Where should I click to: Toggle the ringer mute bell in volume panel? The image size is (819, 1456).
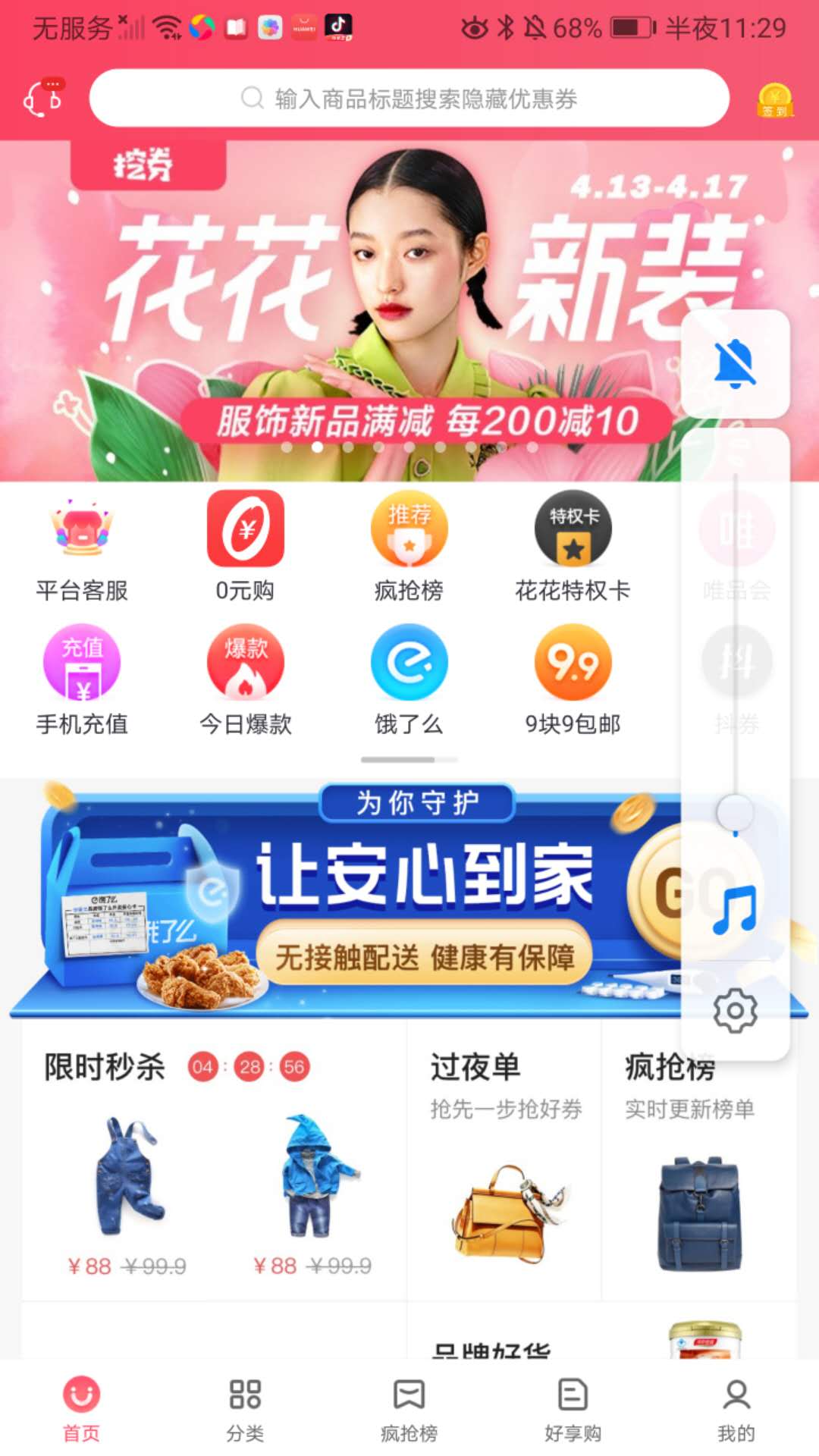pos(735,364)
